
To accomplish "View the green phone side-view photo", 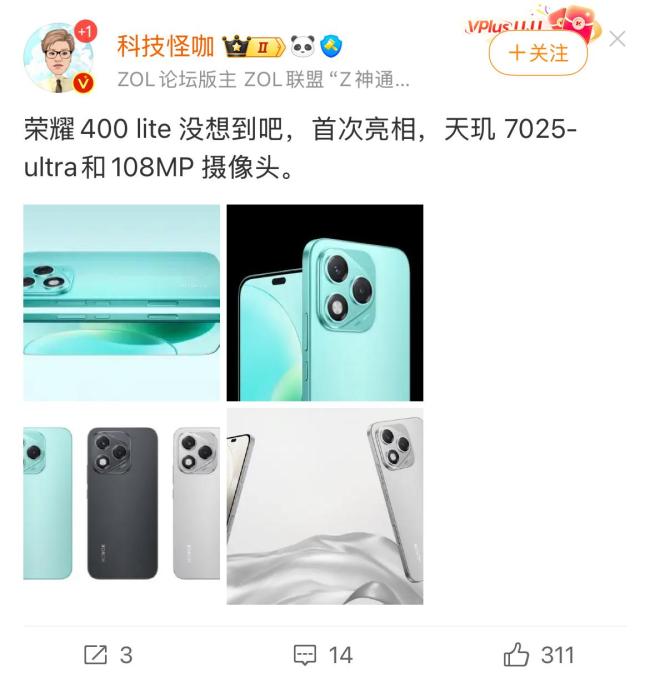I will point(122,302).
